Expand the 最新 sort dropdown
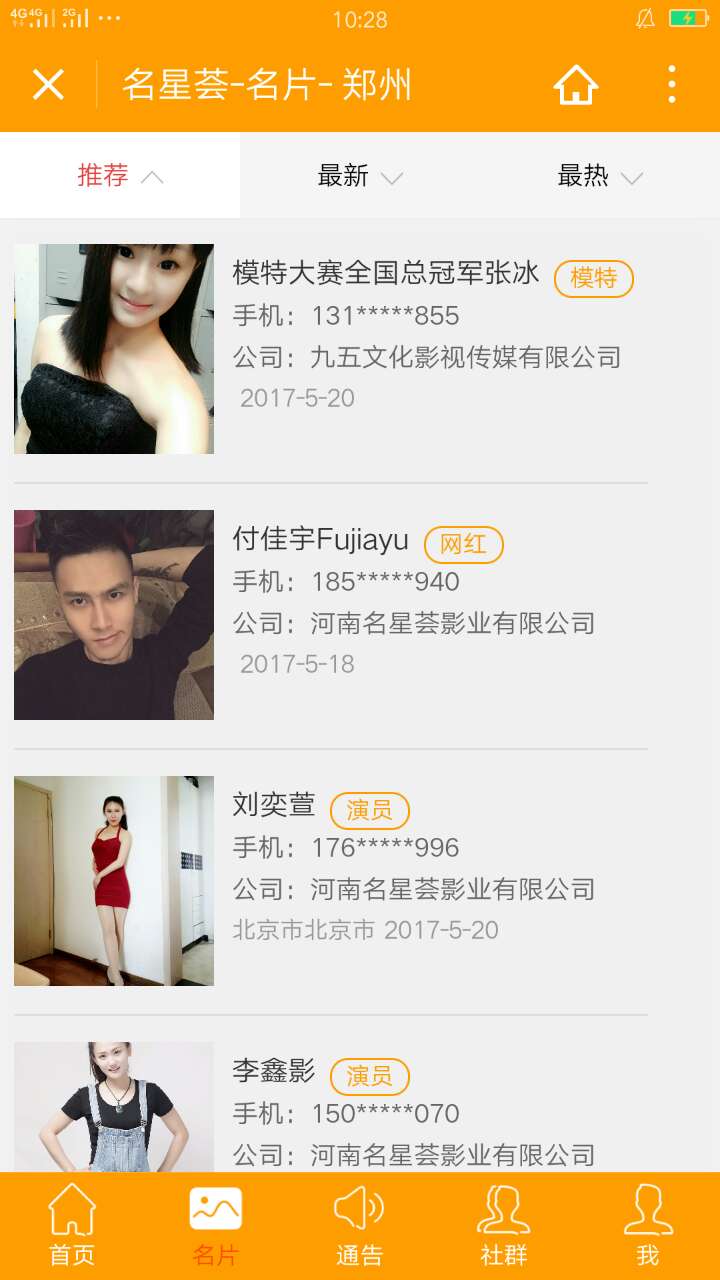 [x=360, y=176]
